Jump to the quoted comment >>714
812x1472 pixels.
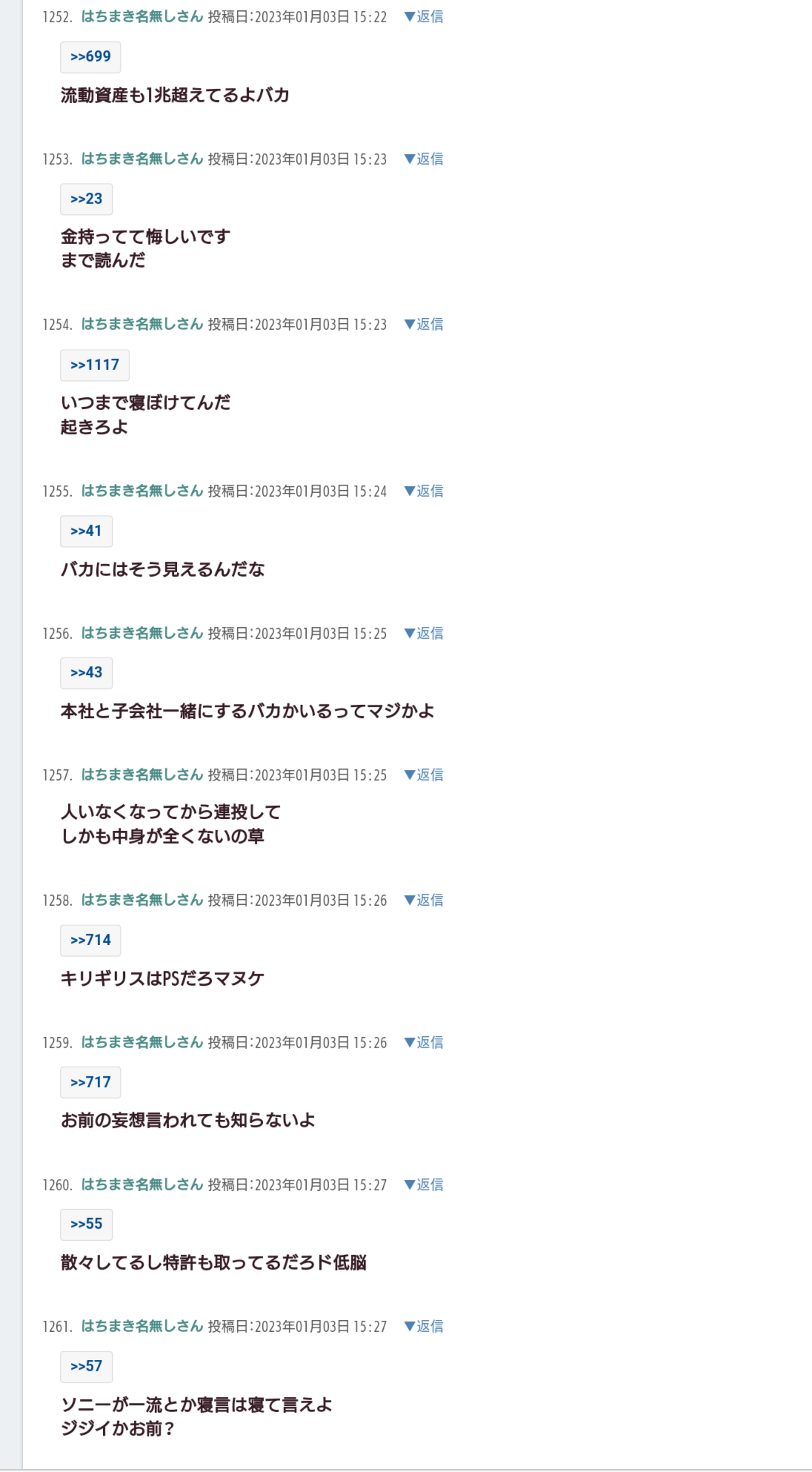point(90,941)
